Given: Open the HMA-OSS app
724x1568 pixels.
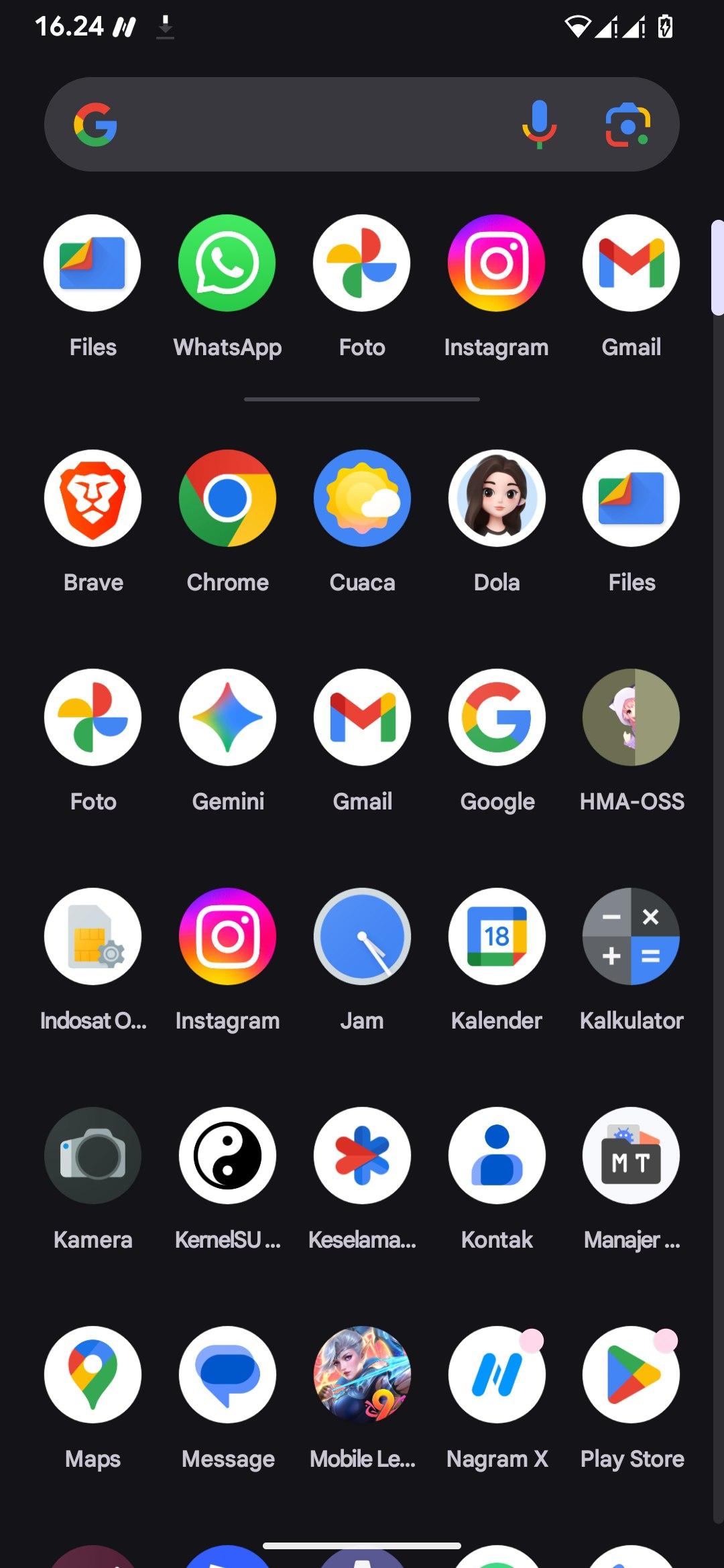Looking at the screenshot, I should tap(631, 718).
